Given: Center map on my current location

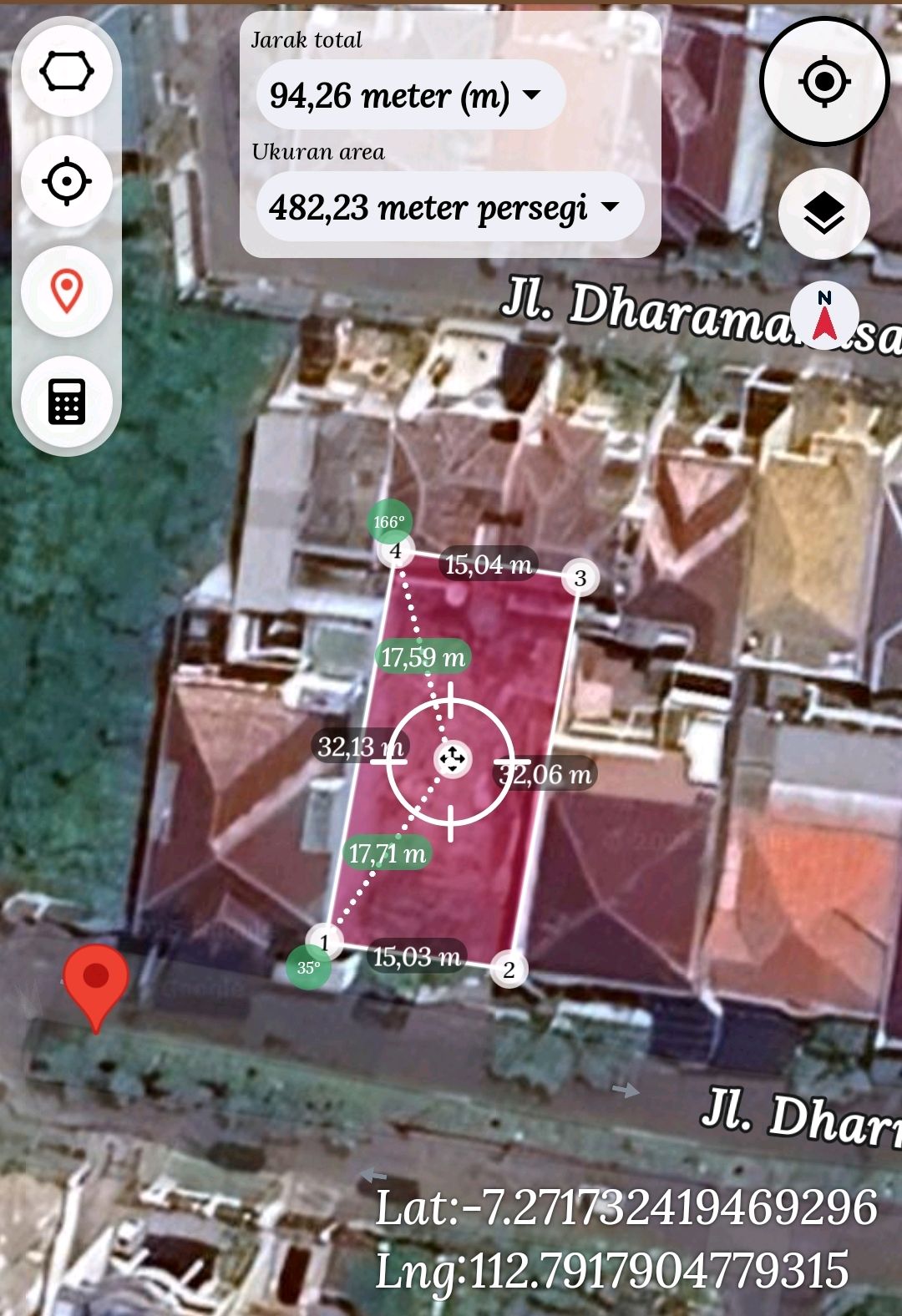Looking at the screenshot, I should click(x=823, y=82).
